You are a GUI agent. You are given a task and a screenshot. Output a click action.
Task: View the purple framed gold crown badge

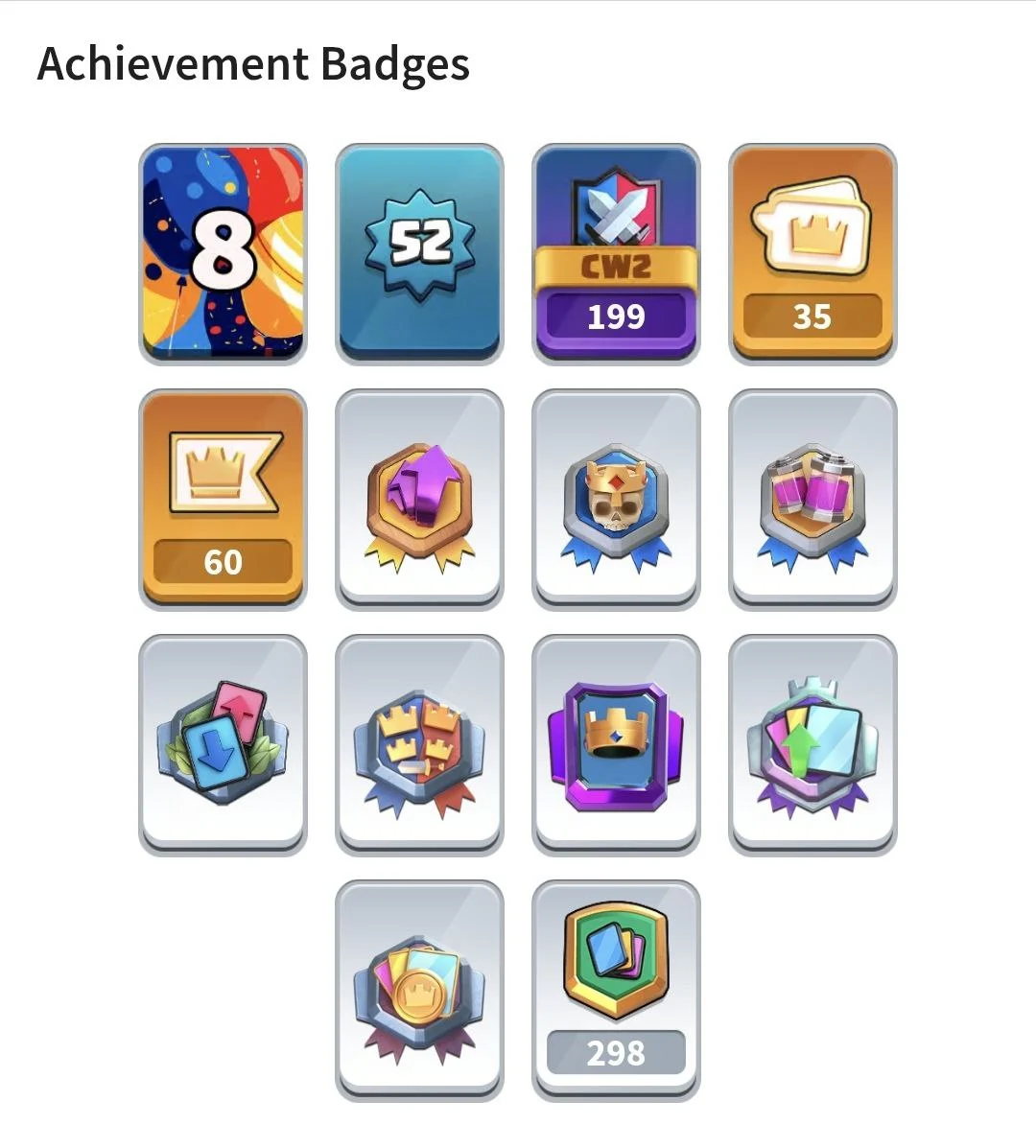616,744
